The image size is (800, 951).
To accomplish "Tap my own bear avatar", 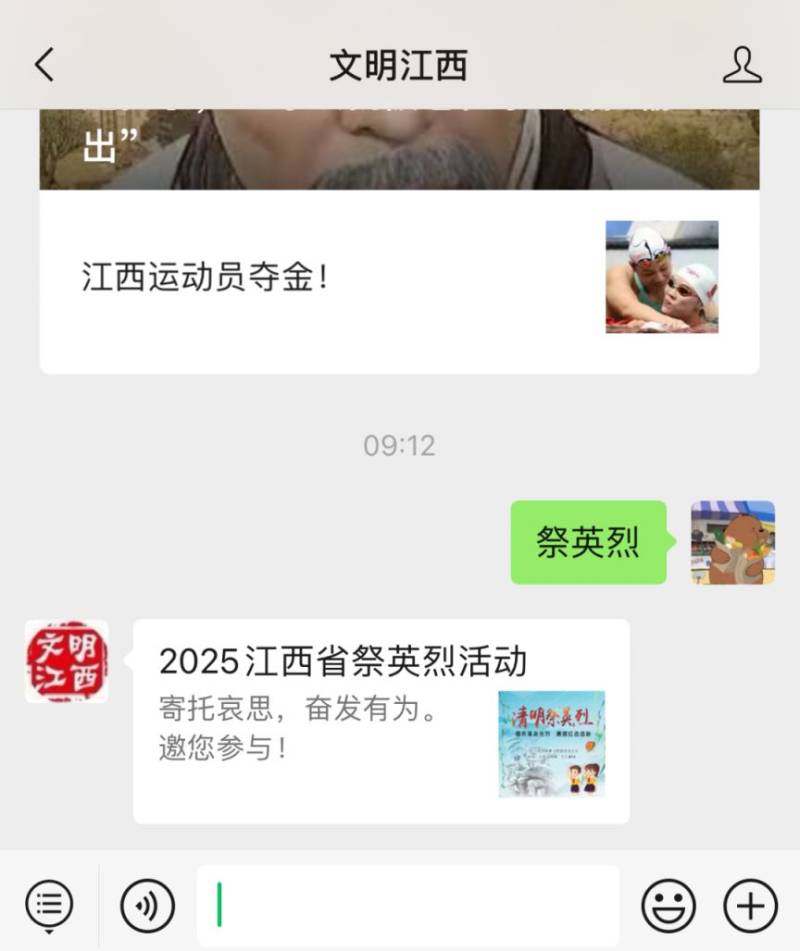I will click(732, 542).
